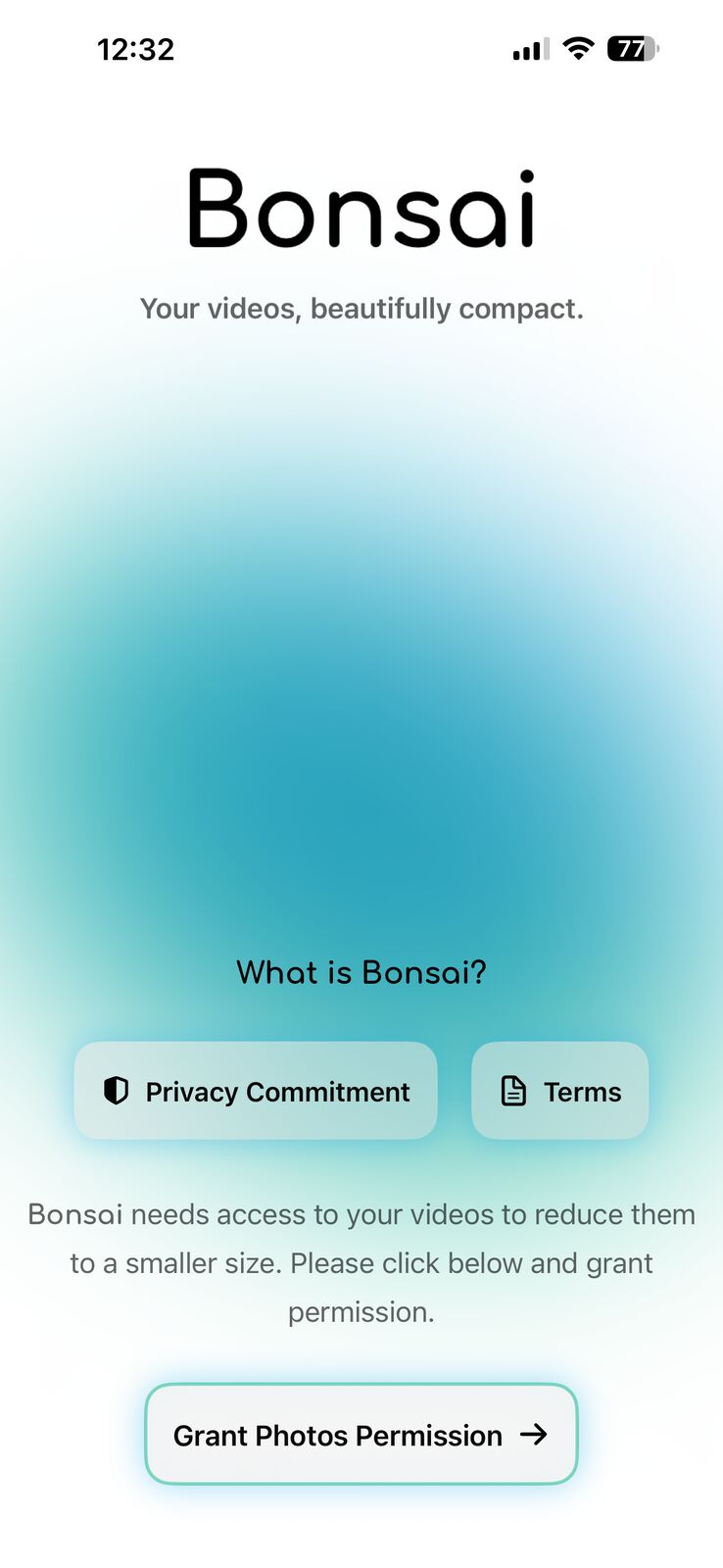Open the What is Bonsai? explainer

(x=361, y=972)
